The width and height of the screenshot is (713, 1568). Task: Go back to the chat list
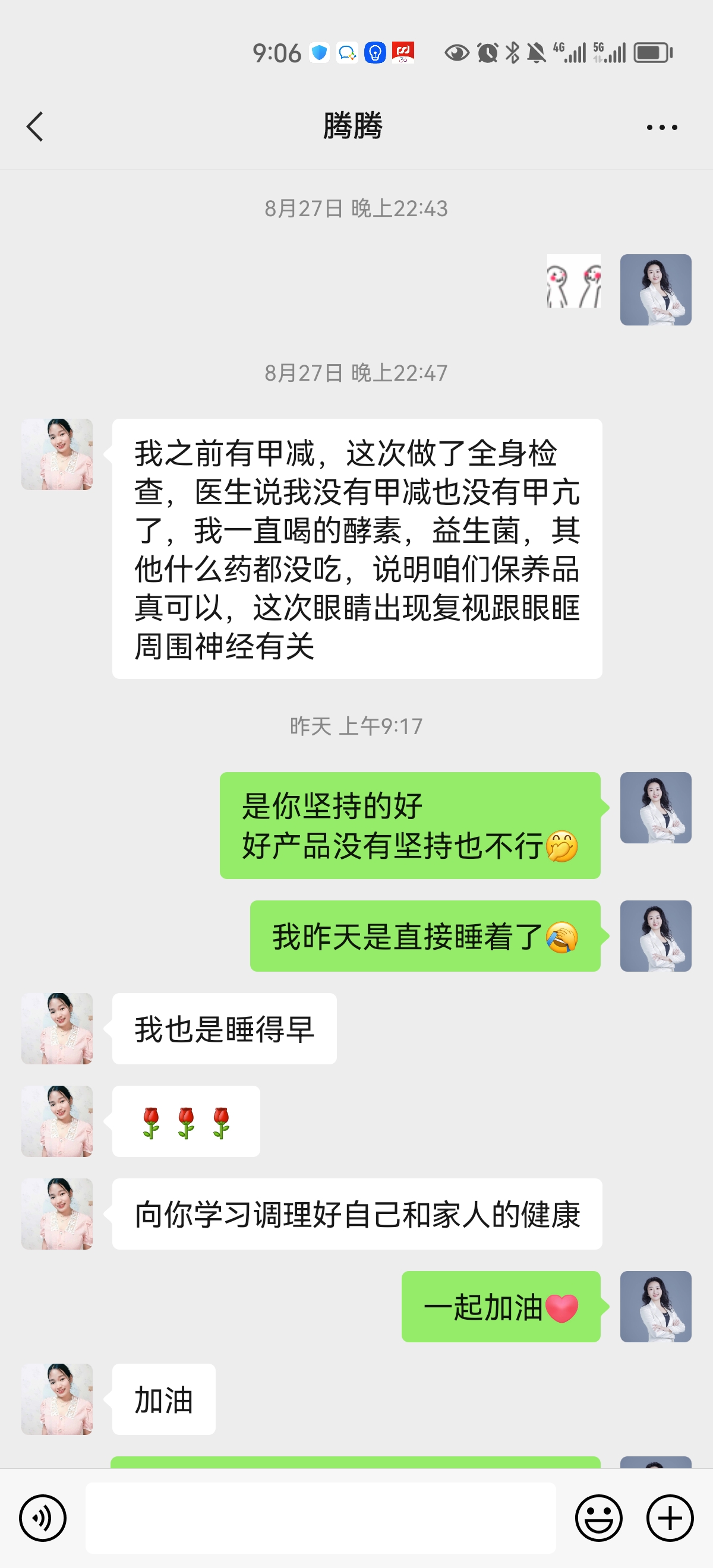[x=35, y=127]
